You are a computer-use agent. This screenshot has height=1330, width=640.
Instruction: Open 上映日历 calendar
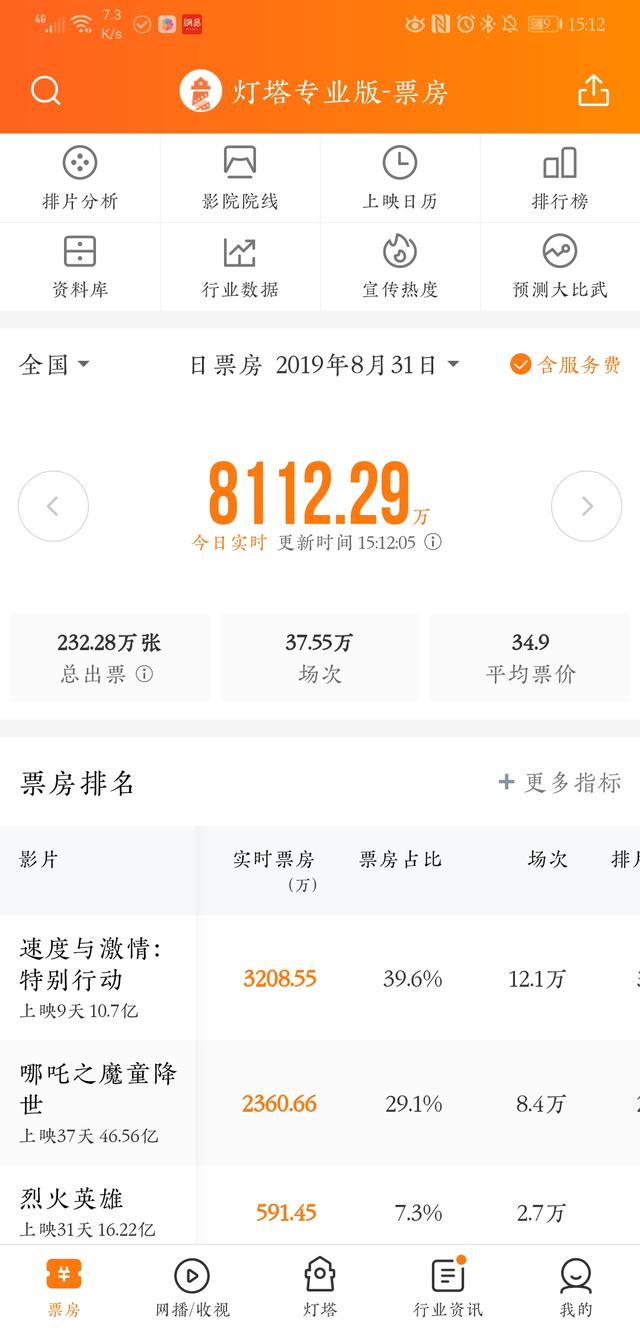[400, 178]
